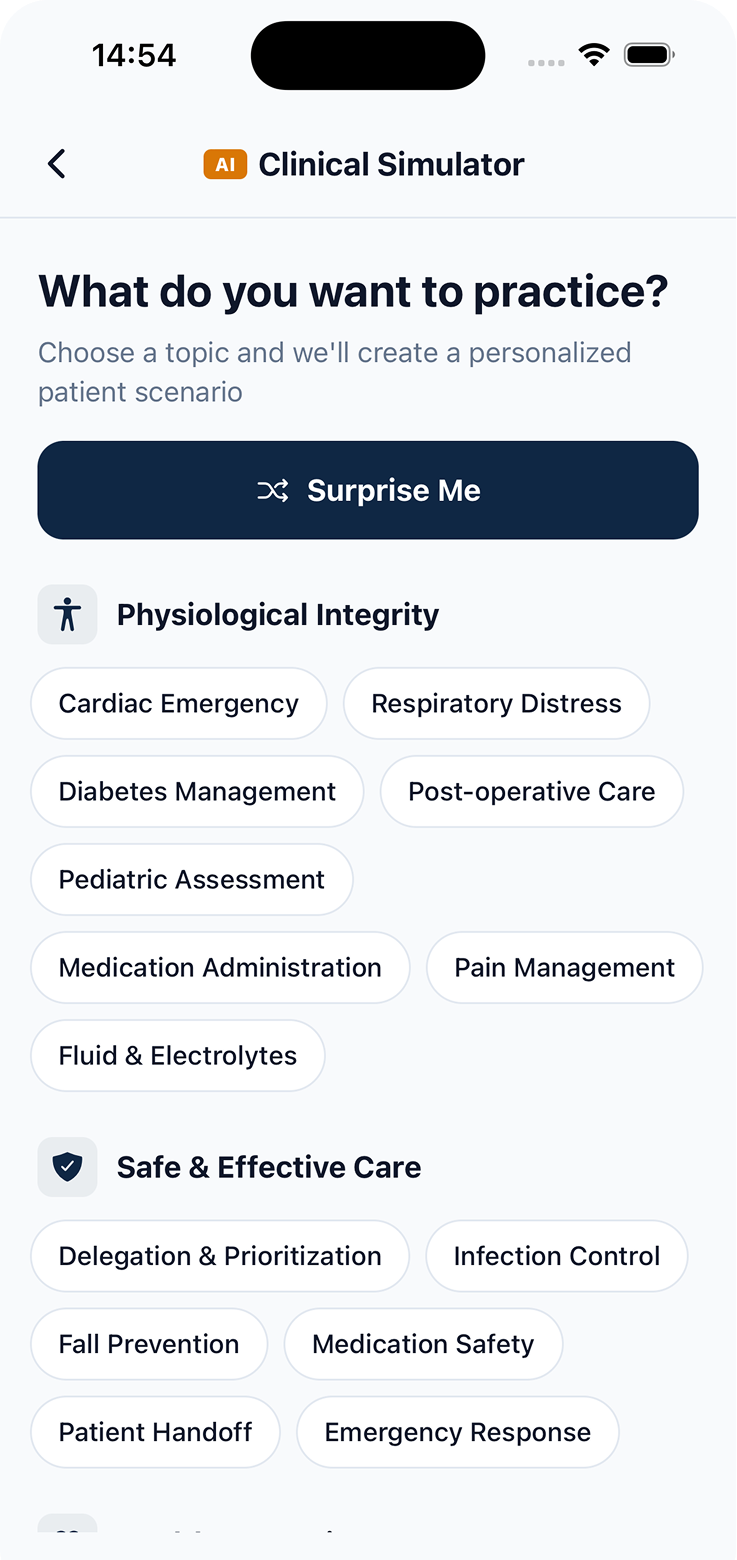Pick the Post-operative Care chip
The width and height of the screenshot is (737, 1560).
tap(531, 791)
